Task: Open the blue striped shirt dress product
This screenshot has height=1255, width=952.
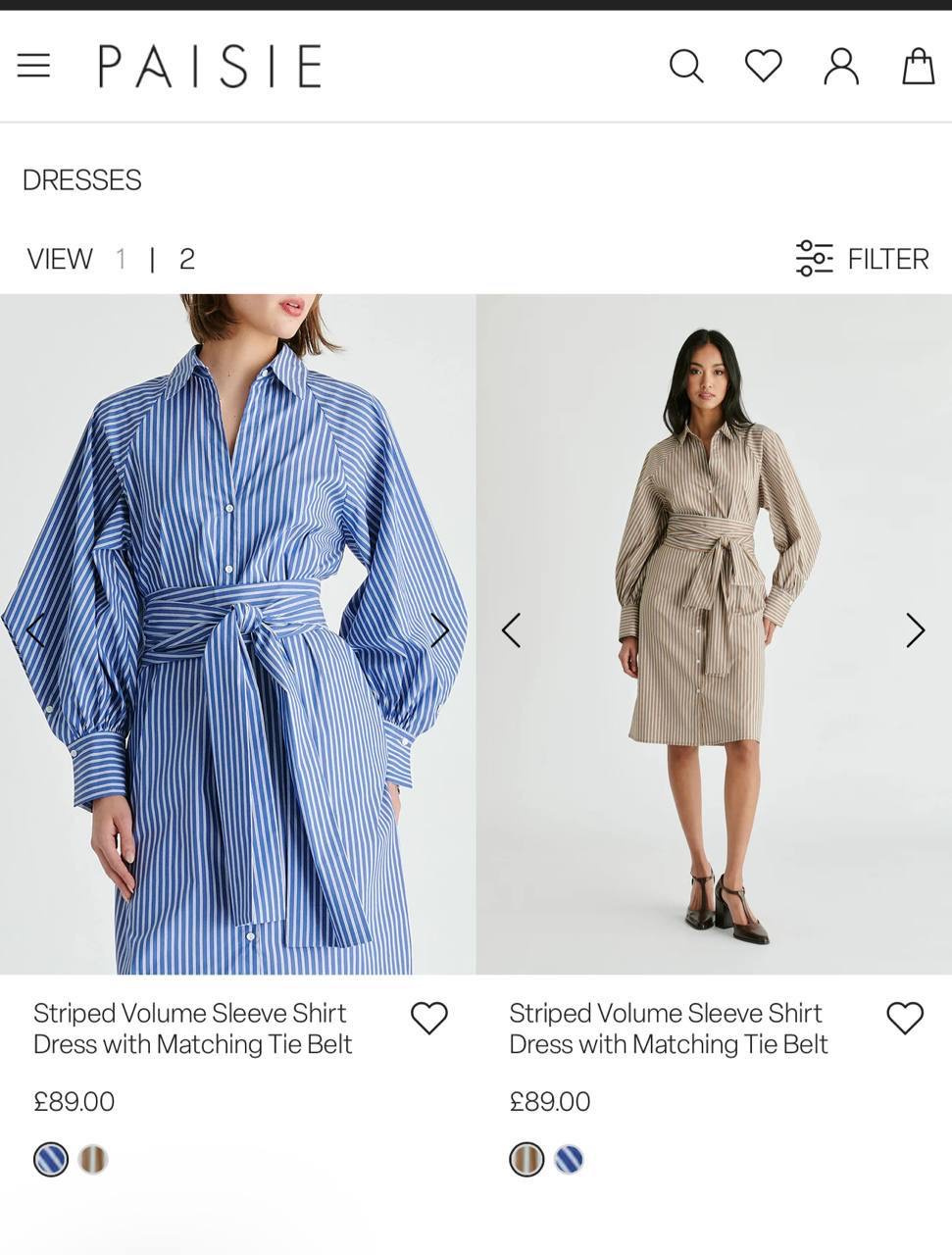Action: [x=192, y=1028]
